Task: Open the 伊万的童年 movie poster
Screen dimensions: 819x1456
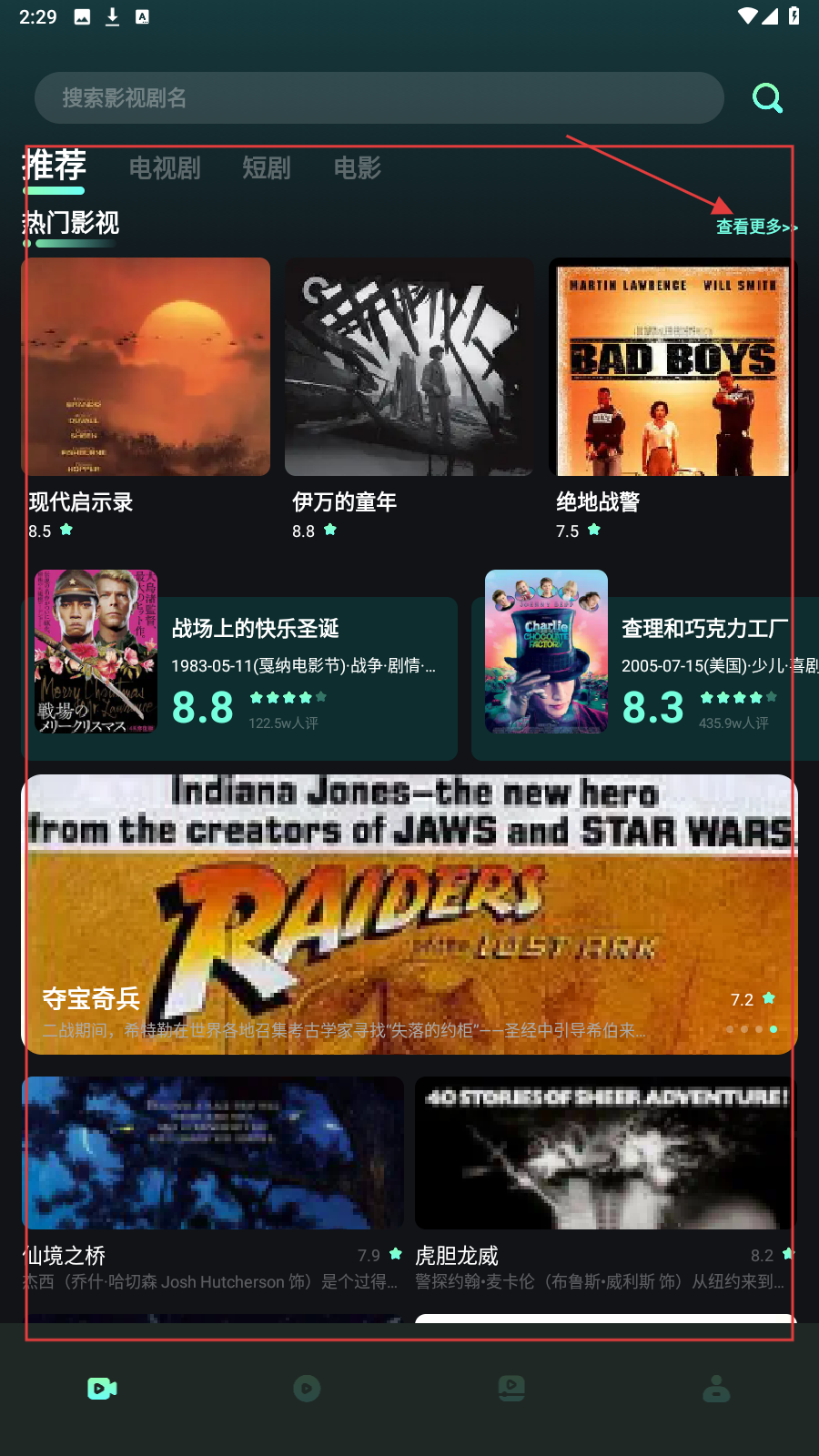Action: click(409, 367)
